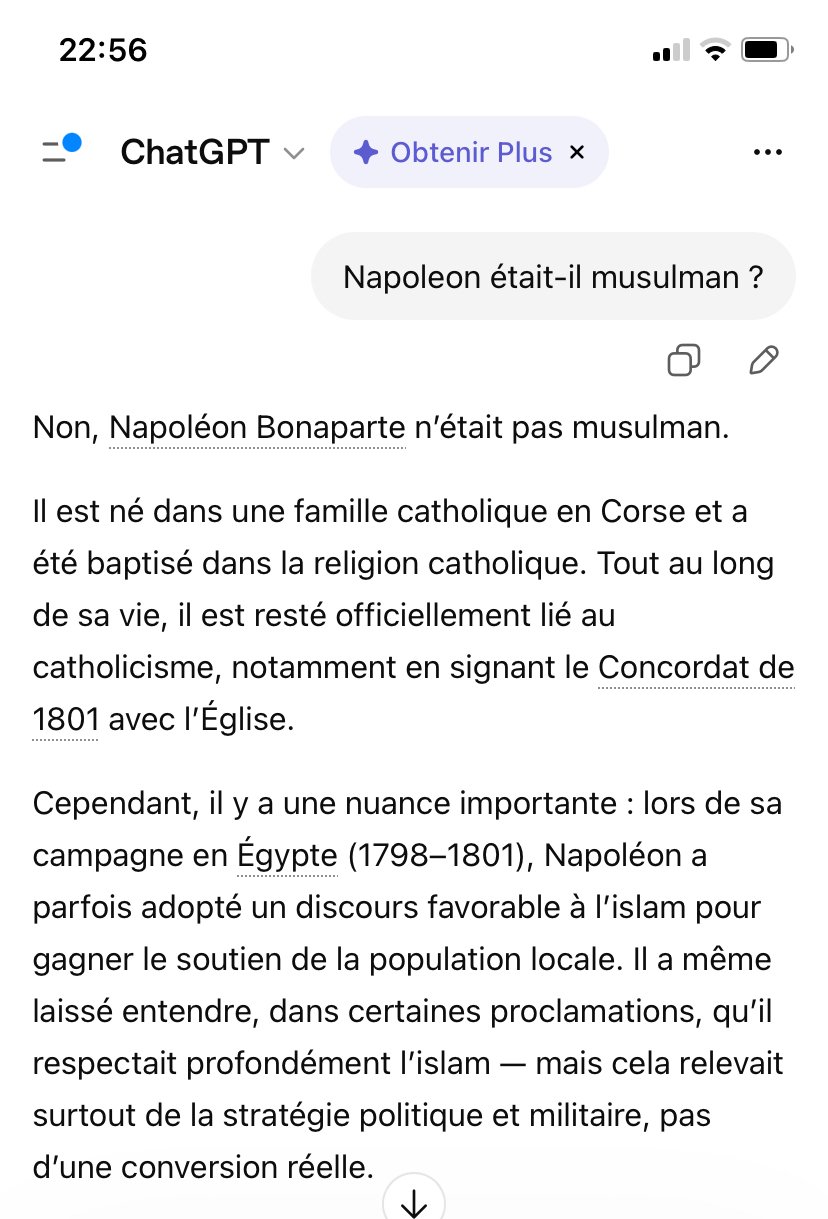Open the Napoléon Bonaparte link

(256, 428)
